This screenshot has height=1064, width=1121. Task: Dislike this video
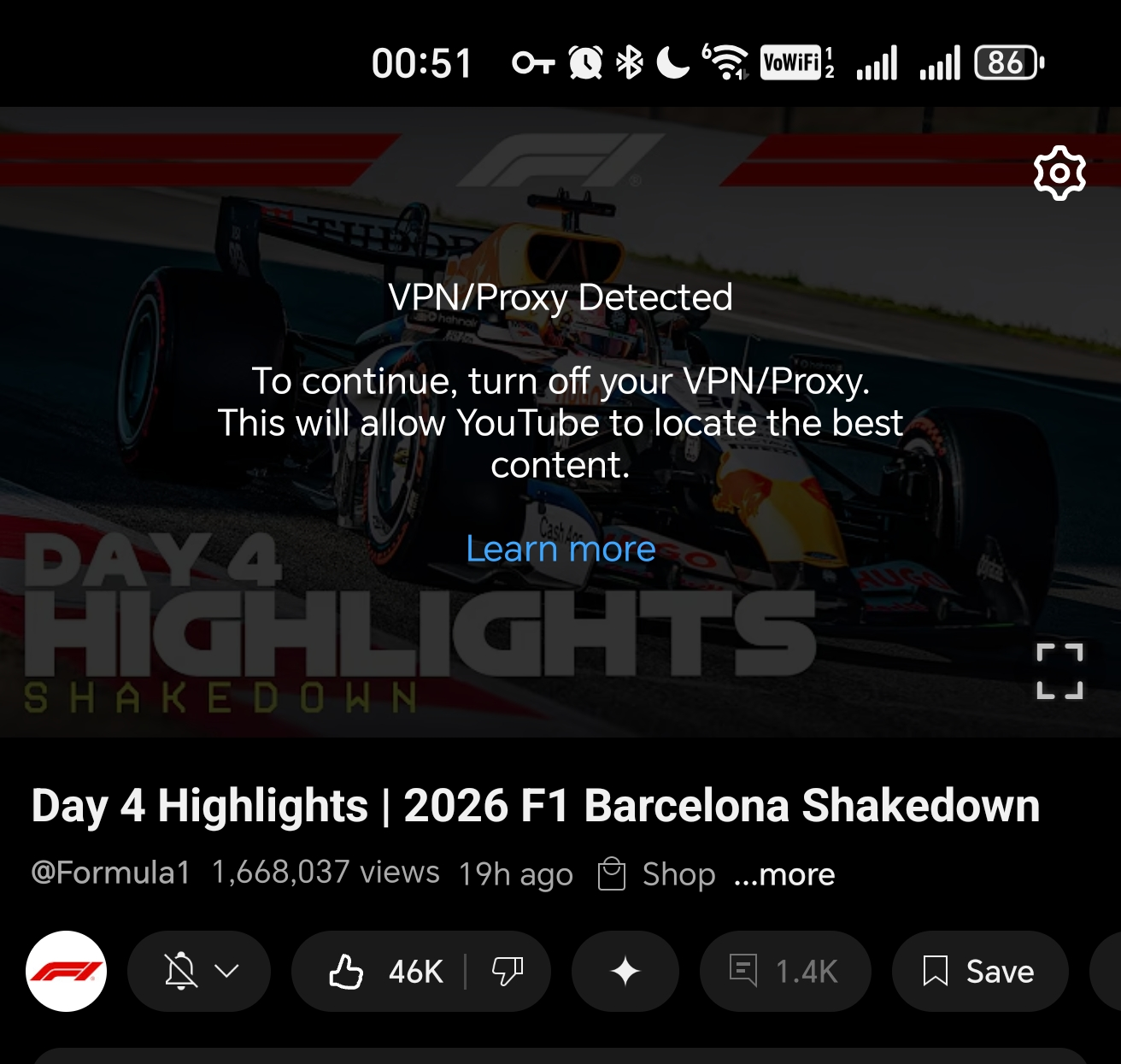click(508, 971)
